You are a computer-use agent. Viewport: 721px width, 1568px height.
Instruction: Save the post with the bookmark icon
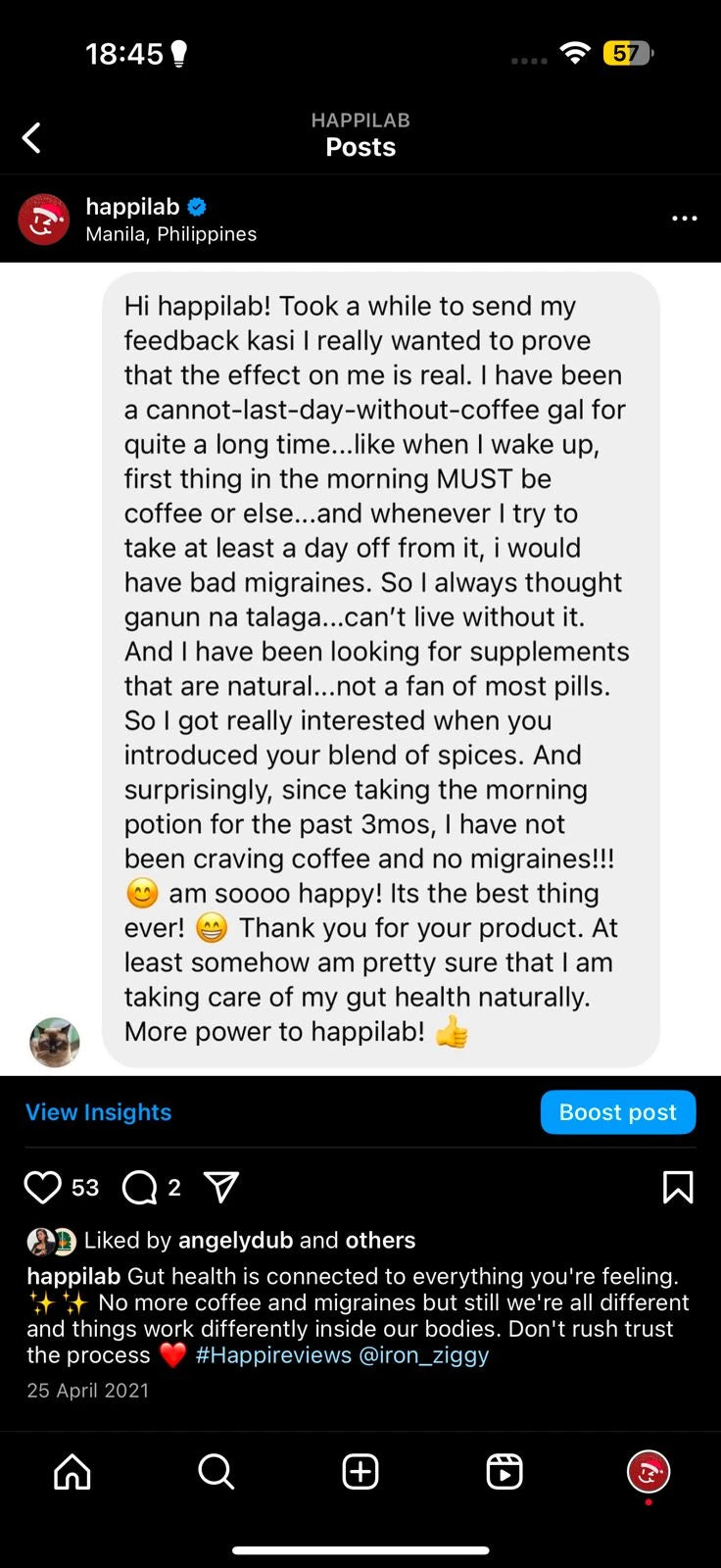point(678,1188)
